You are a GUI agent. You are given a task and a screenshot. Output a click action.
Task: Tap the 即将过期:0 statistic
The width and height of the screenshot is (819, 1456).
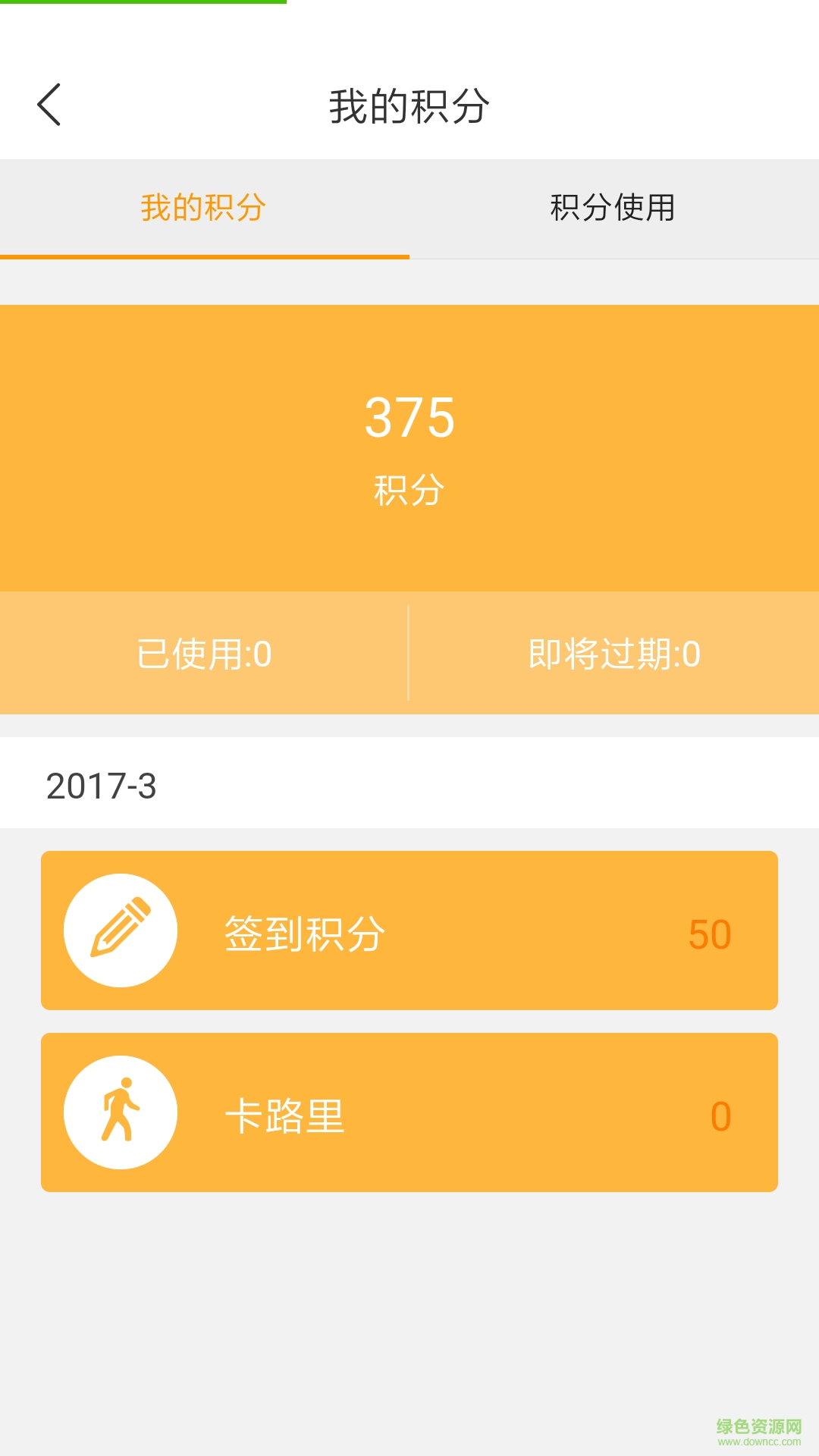(614, 654)
